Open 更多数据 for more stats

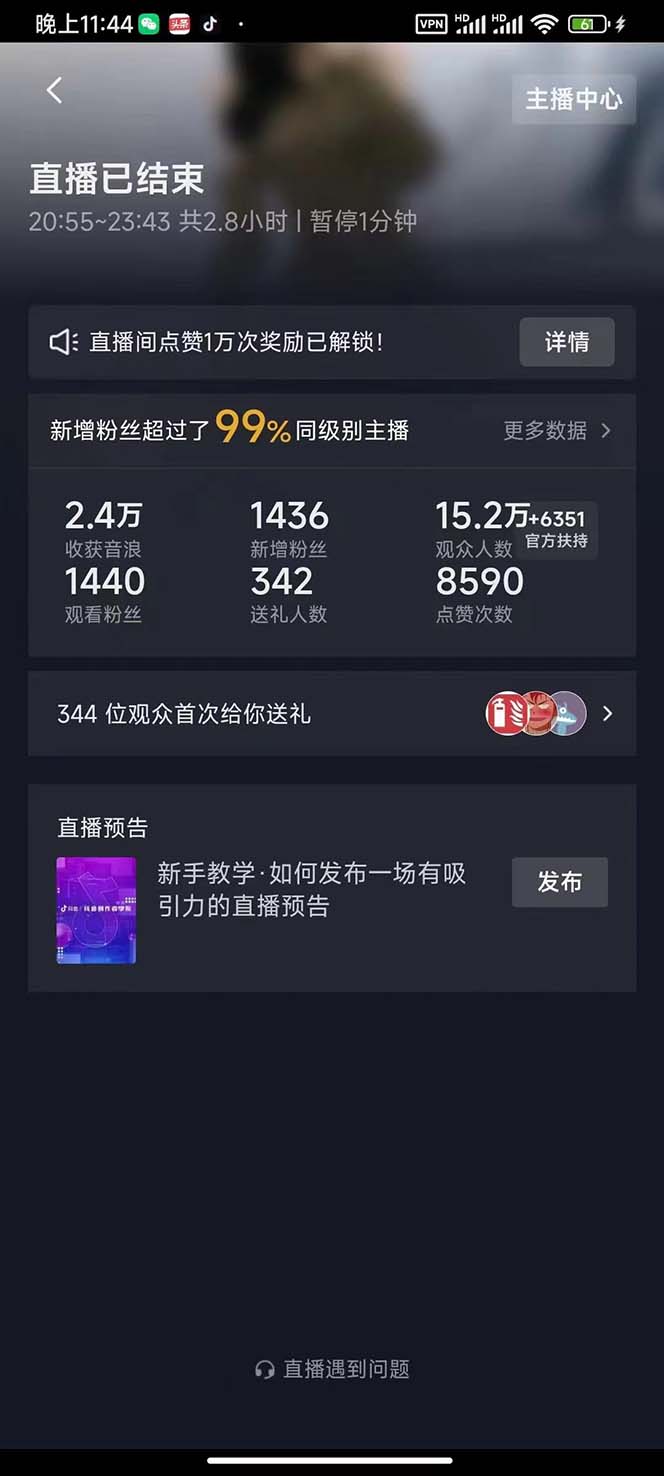(x=556, y=431)
